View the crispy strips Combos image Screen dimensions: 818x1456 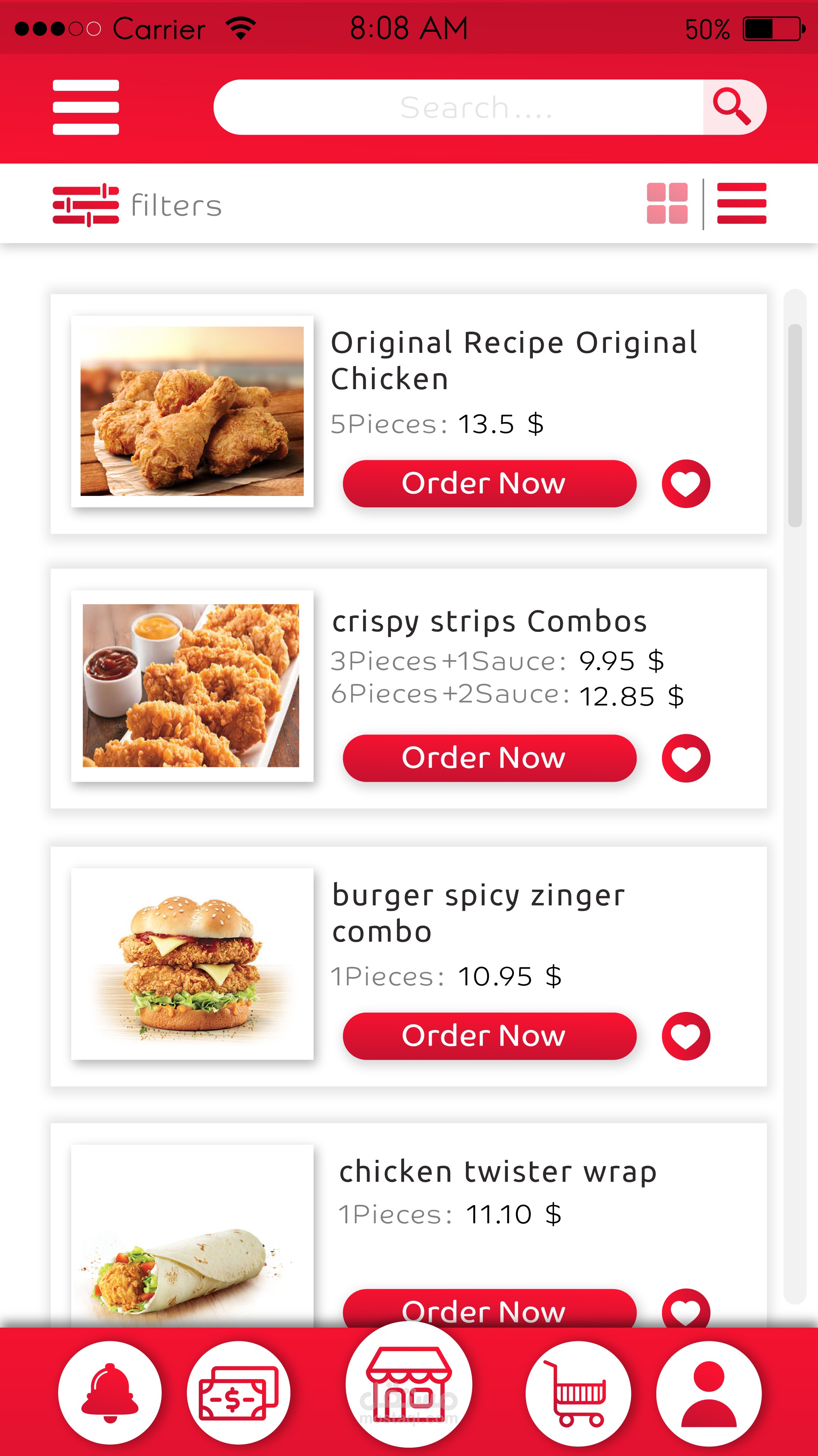tap(192, 686)
